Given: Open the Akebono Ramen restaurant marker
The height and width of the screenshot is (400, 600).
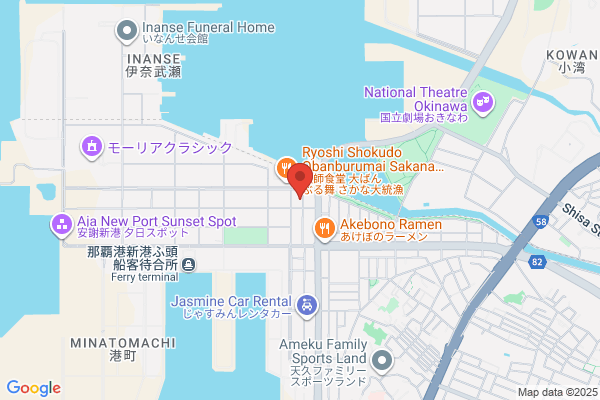Looking at the screenshot, I should pyautogui.click(x=324, y=229).
